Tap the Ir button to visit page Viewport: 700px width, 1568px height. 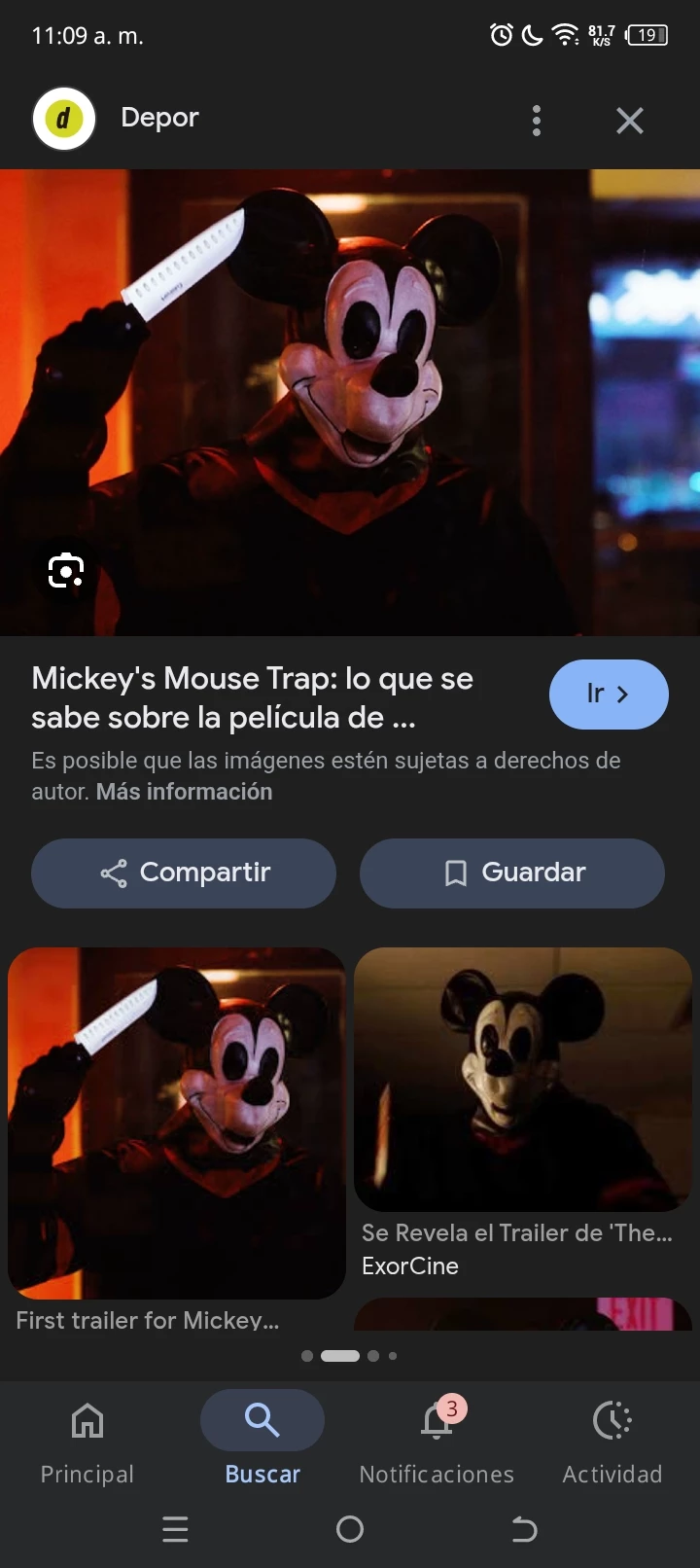click(x=609, y=695)
